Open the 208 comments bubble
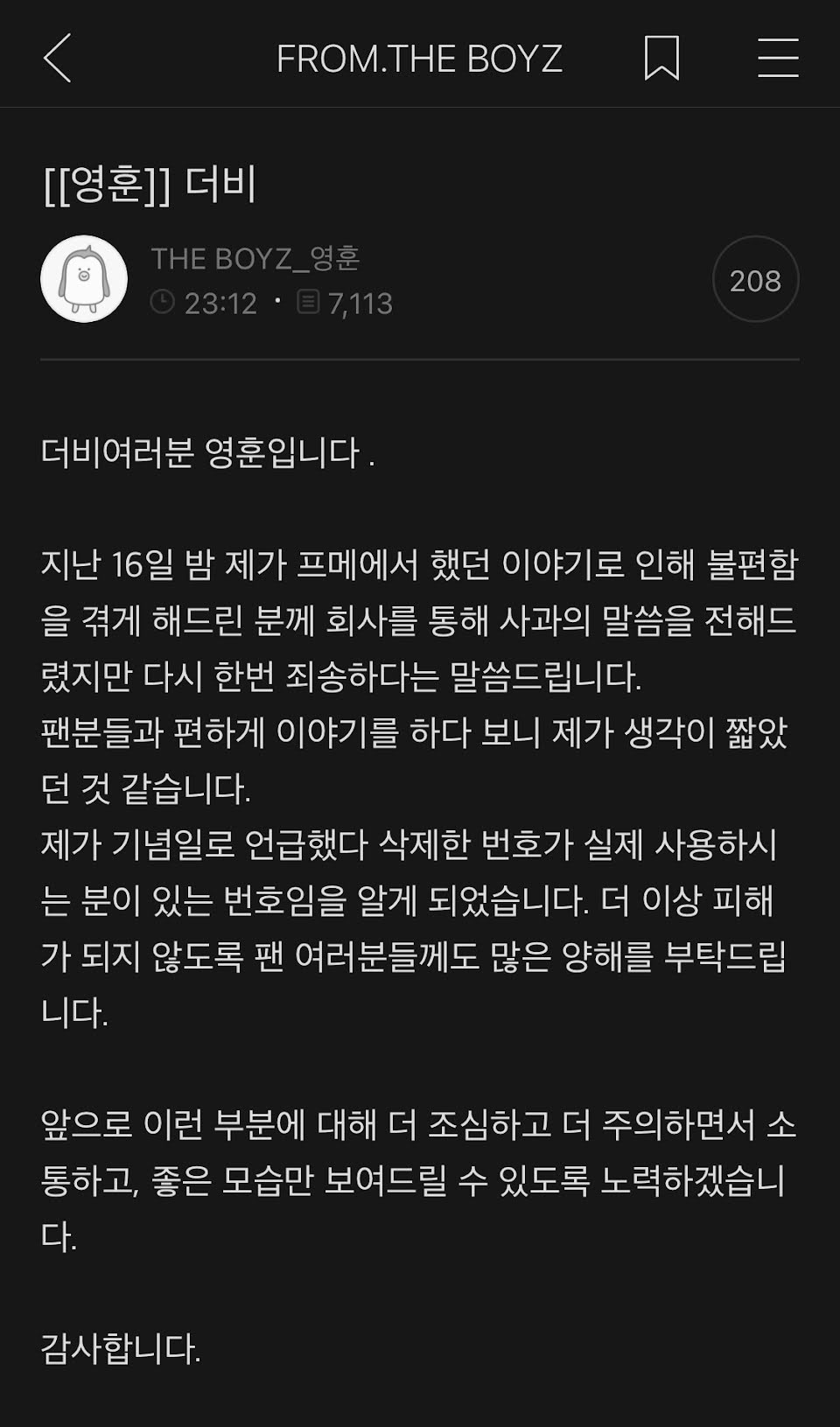 tap(755, 280)
